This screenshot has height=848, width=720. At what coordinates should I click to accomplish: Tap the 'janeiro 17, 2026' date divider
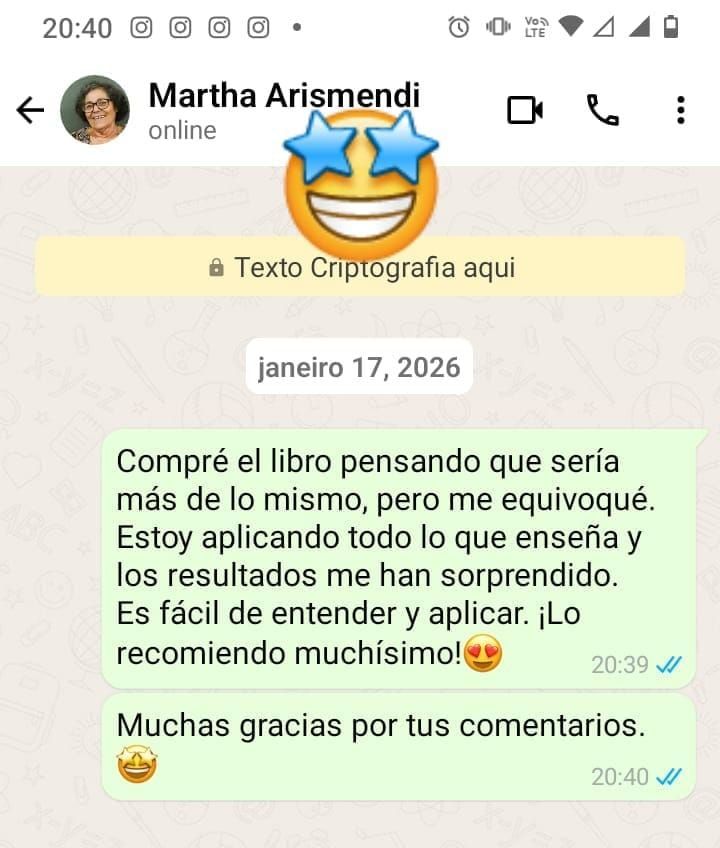(359, 367)
